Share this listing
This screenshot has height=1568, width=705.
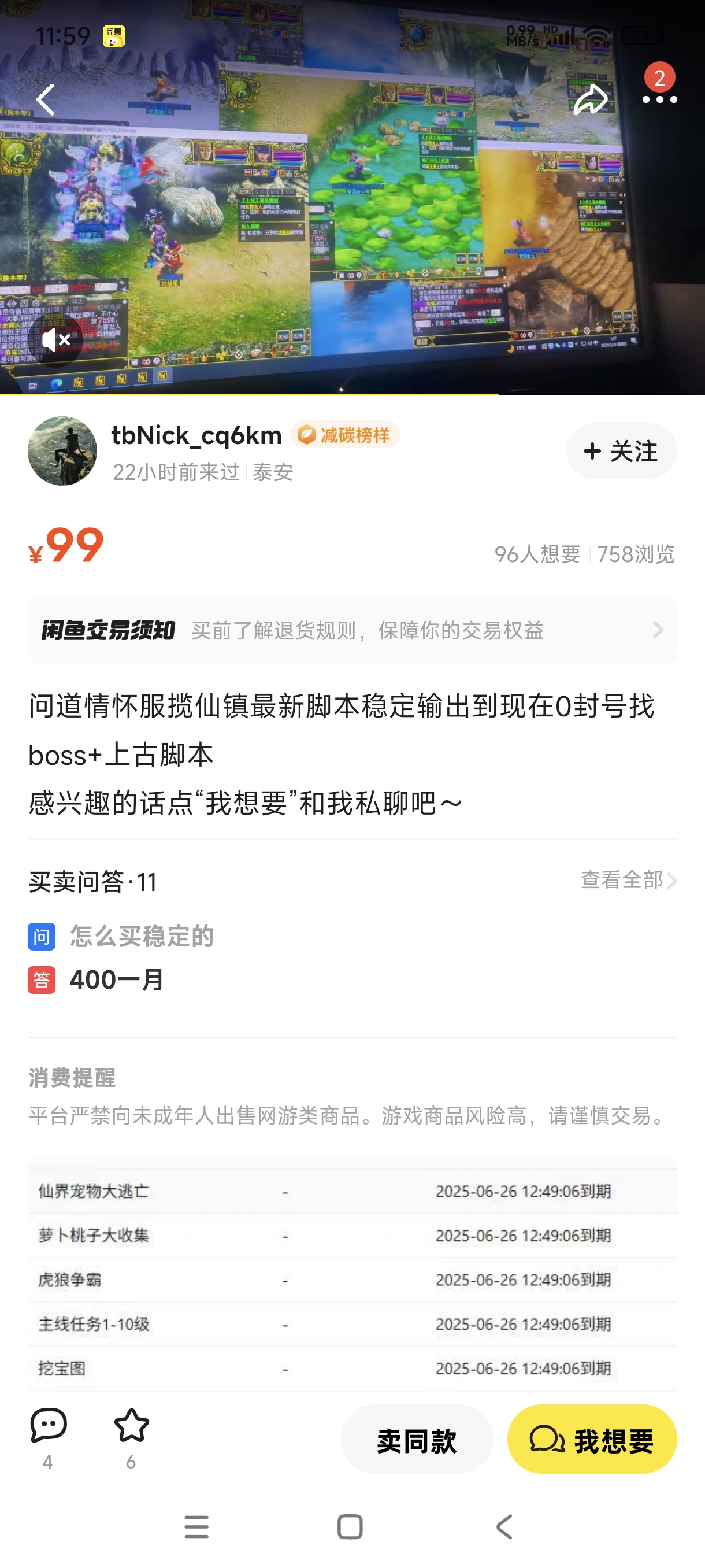(589, 100)
